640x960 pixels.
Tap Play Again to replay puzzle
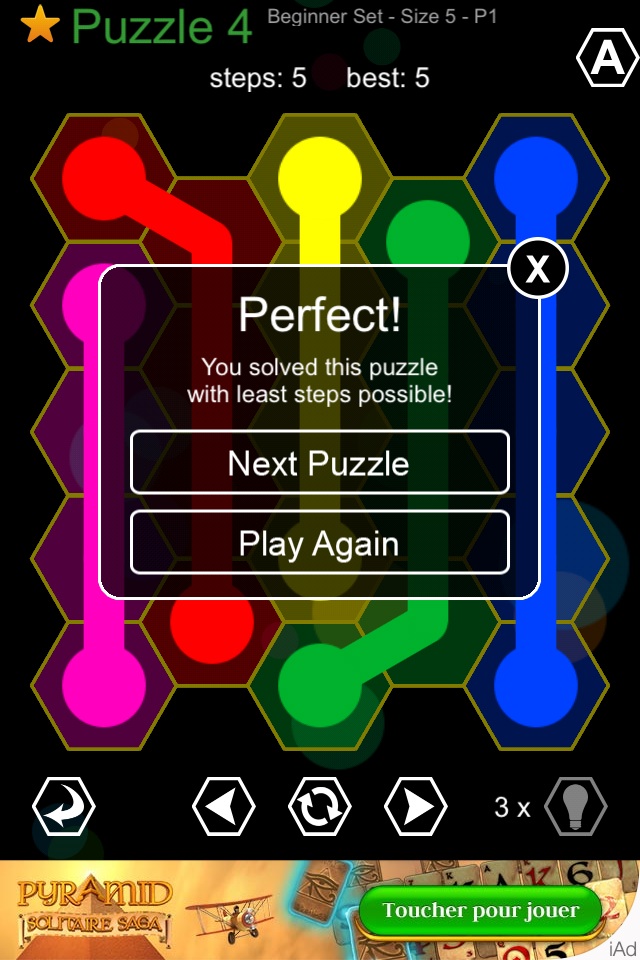(320, 543)
